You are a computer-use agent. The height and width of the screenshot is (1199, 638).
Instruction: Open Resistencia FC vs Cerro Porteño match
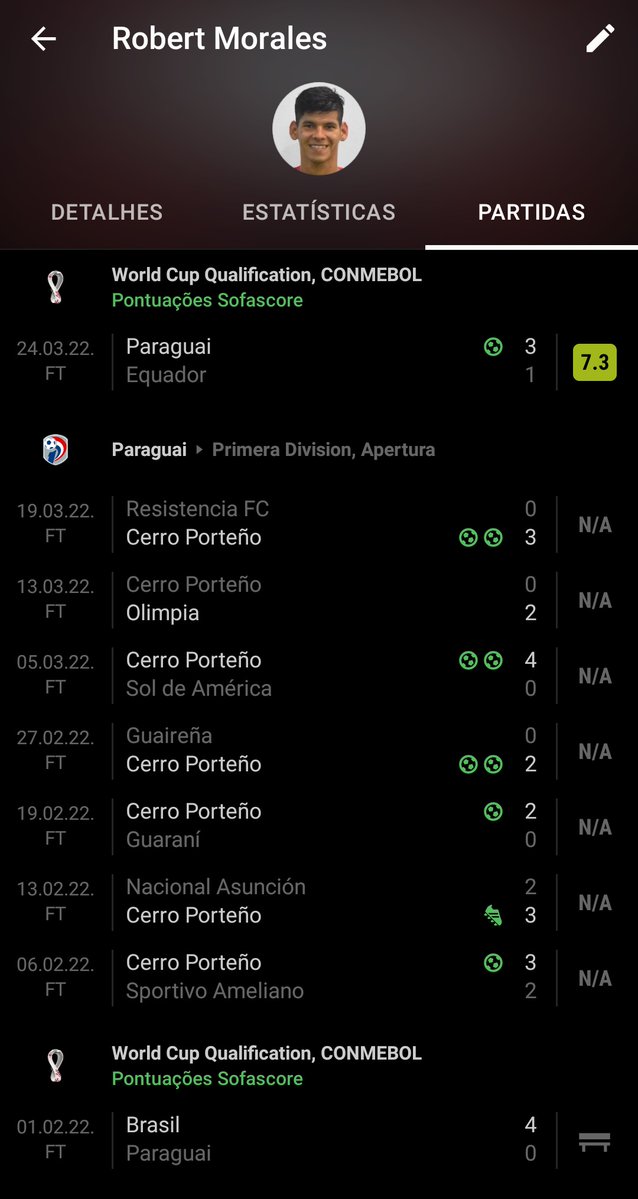point(319,523)
